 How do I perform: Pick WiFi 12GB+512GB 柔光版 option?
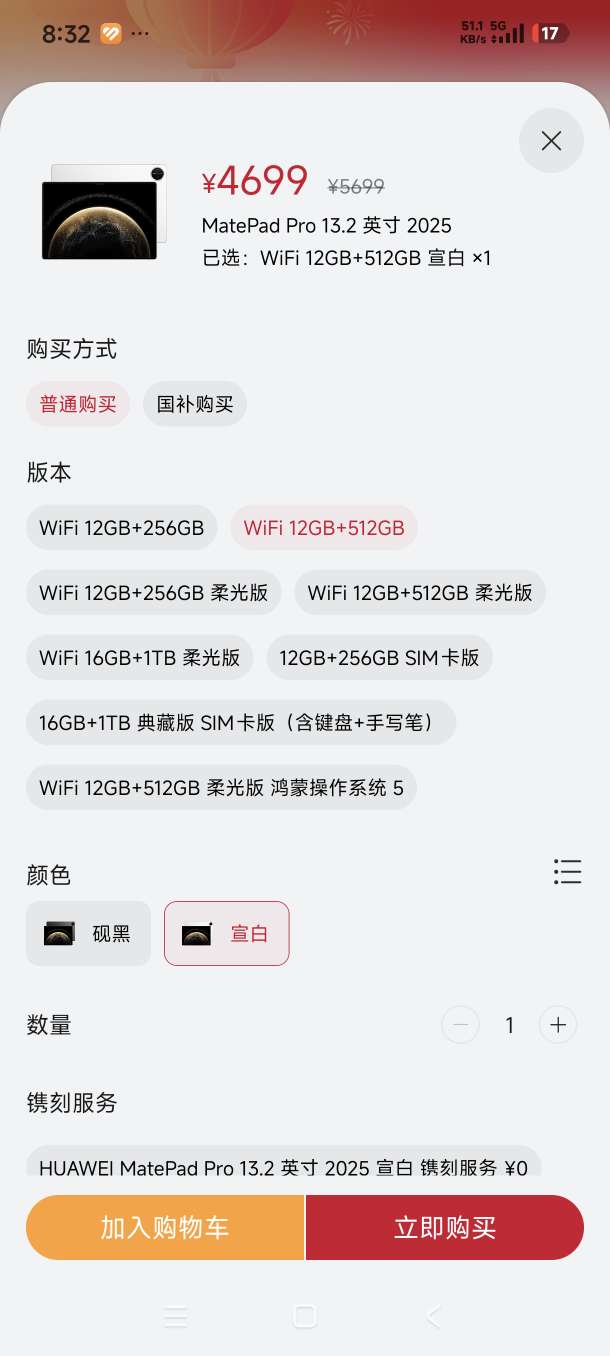pyautogui.click(x=420, y=592)
